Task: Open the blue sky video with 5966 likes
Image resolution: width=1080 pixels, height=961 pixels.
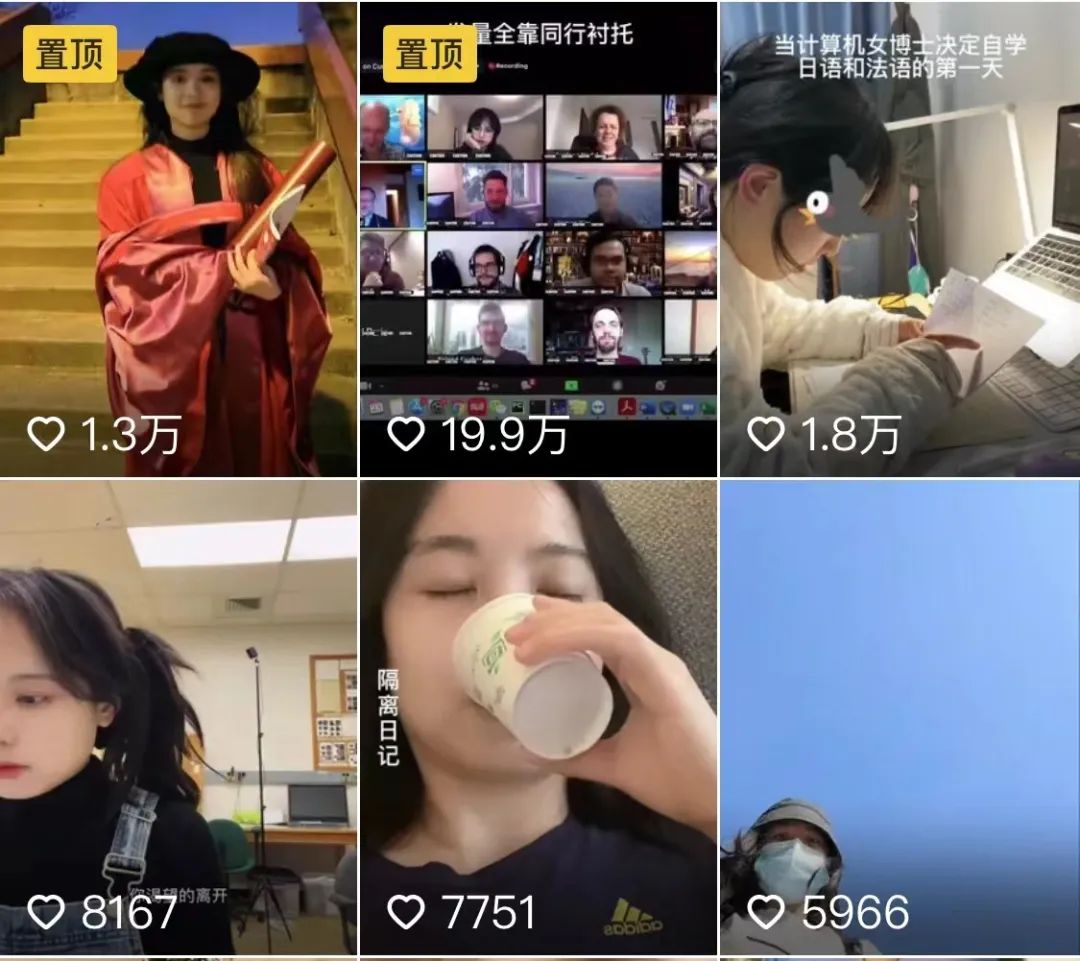Action: [x=900, y=718]
